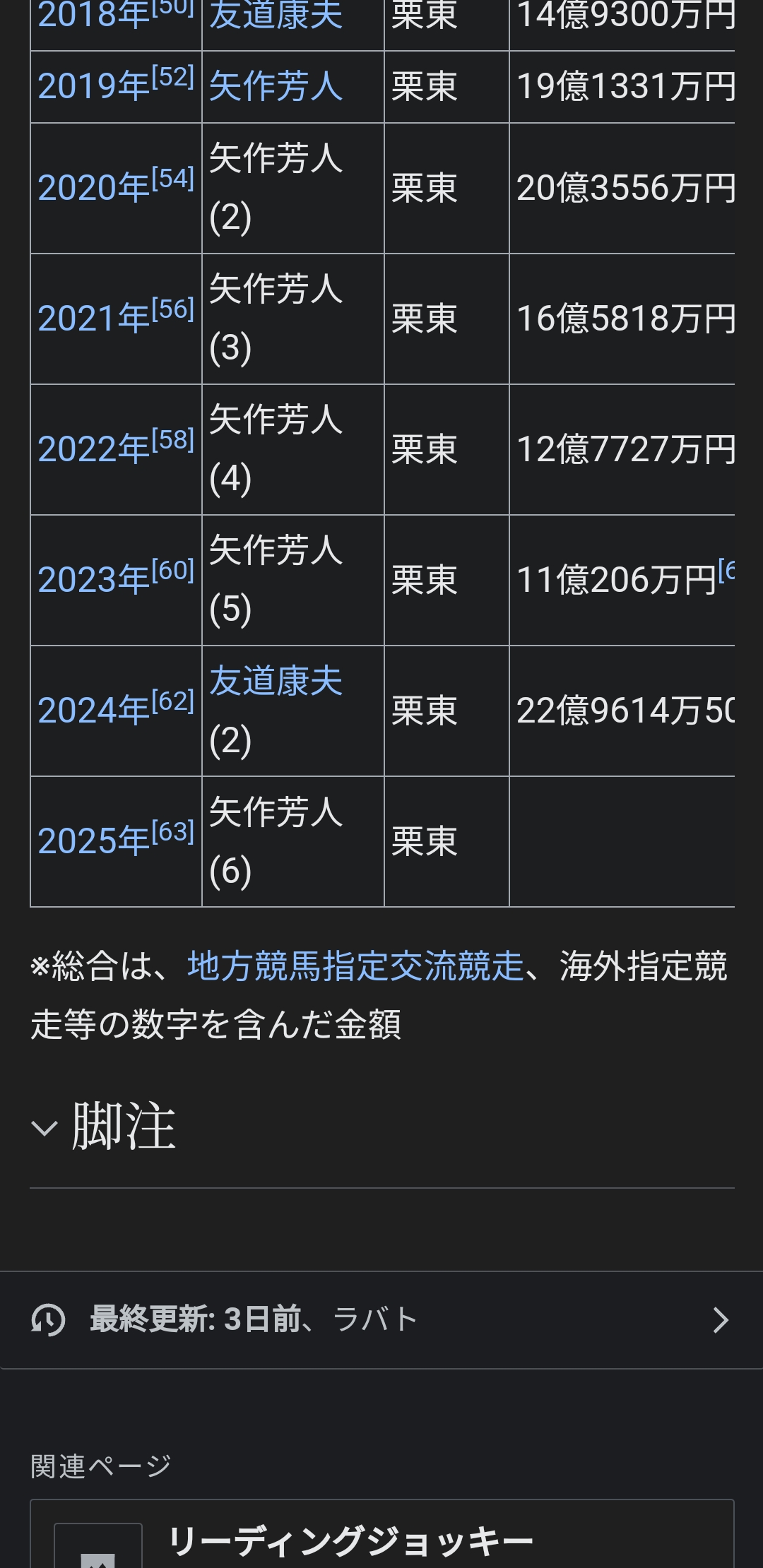Jump to footnote 63

coord(173,833)
